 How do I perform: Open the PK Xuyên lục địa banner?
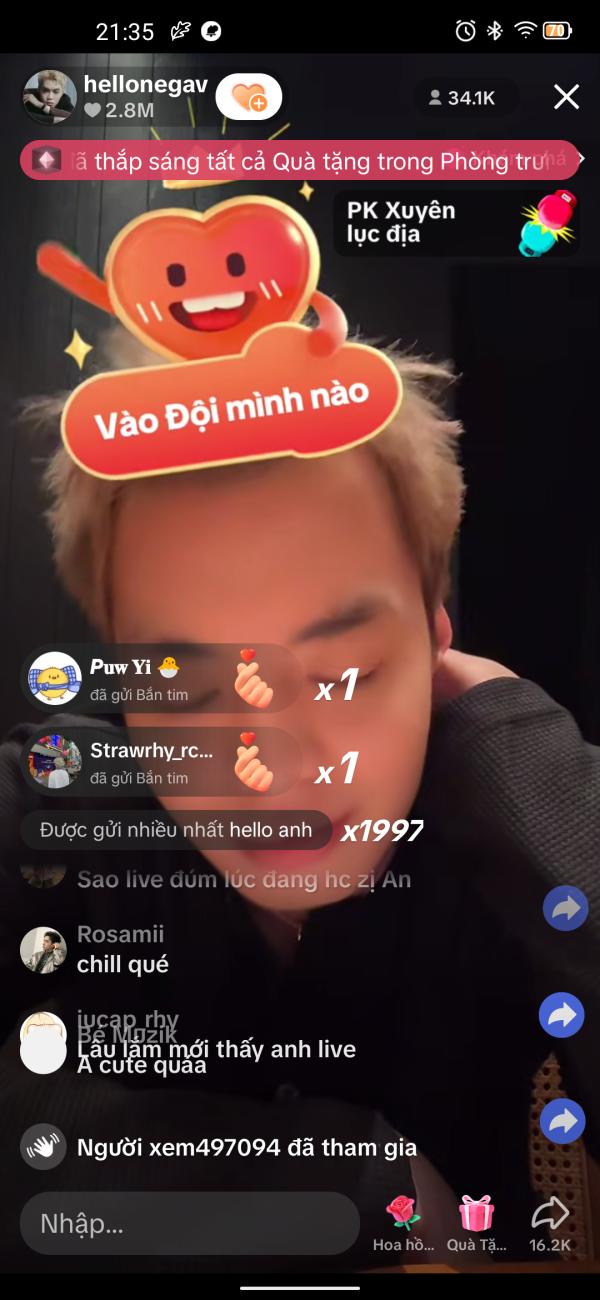[x=456, y=223]
